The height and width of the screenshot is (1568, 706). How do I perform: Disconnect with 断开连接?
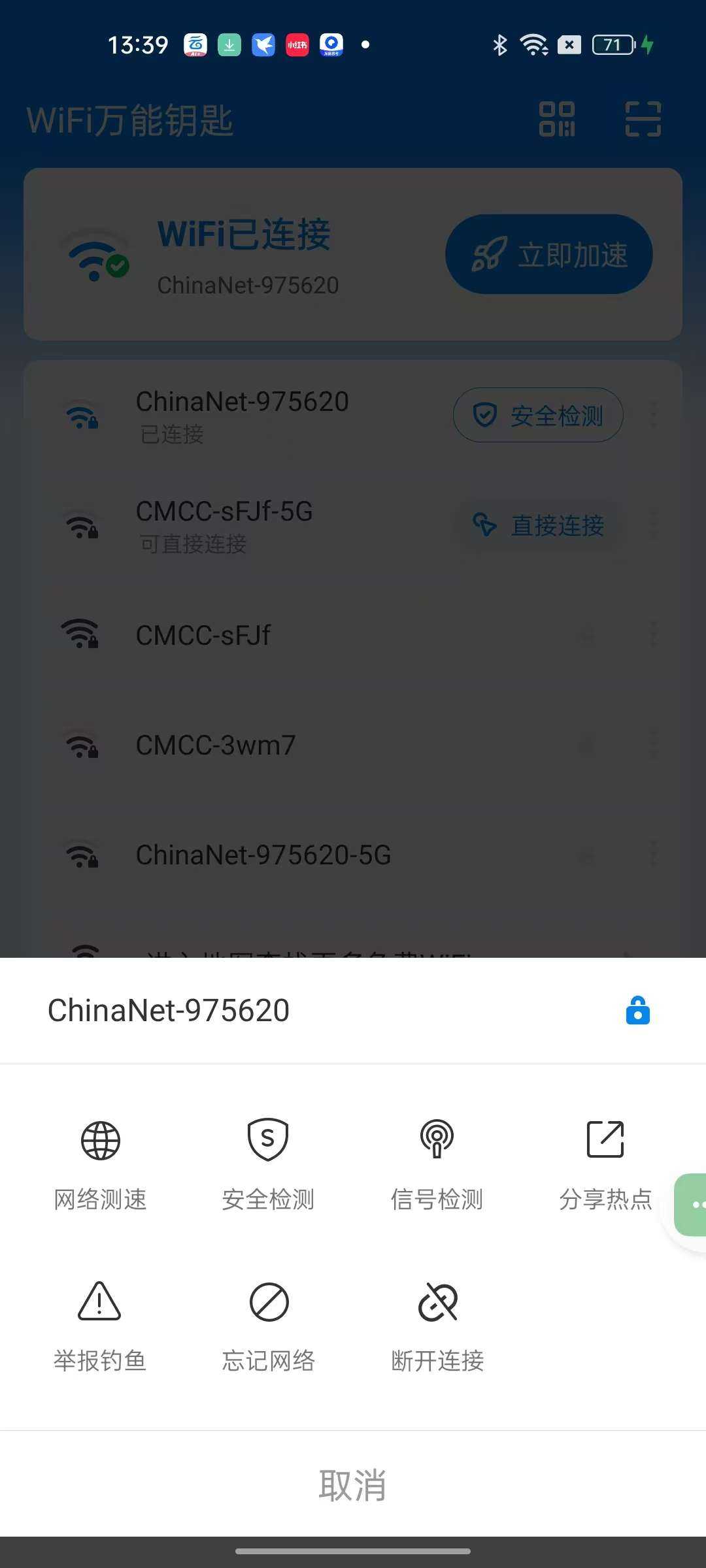(x=437, y=1325)
